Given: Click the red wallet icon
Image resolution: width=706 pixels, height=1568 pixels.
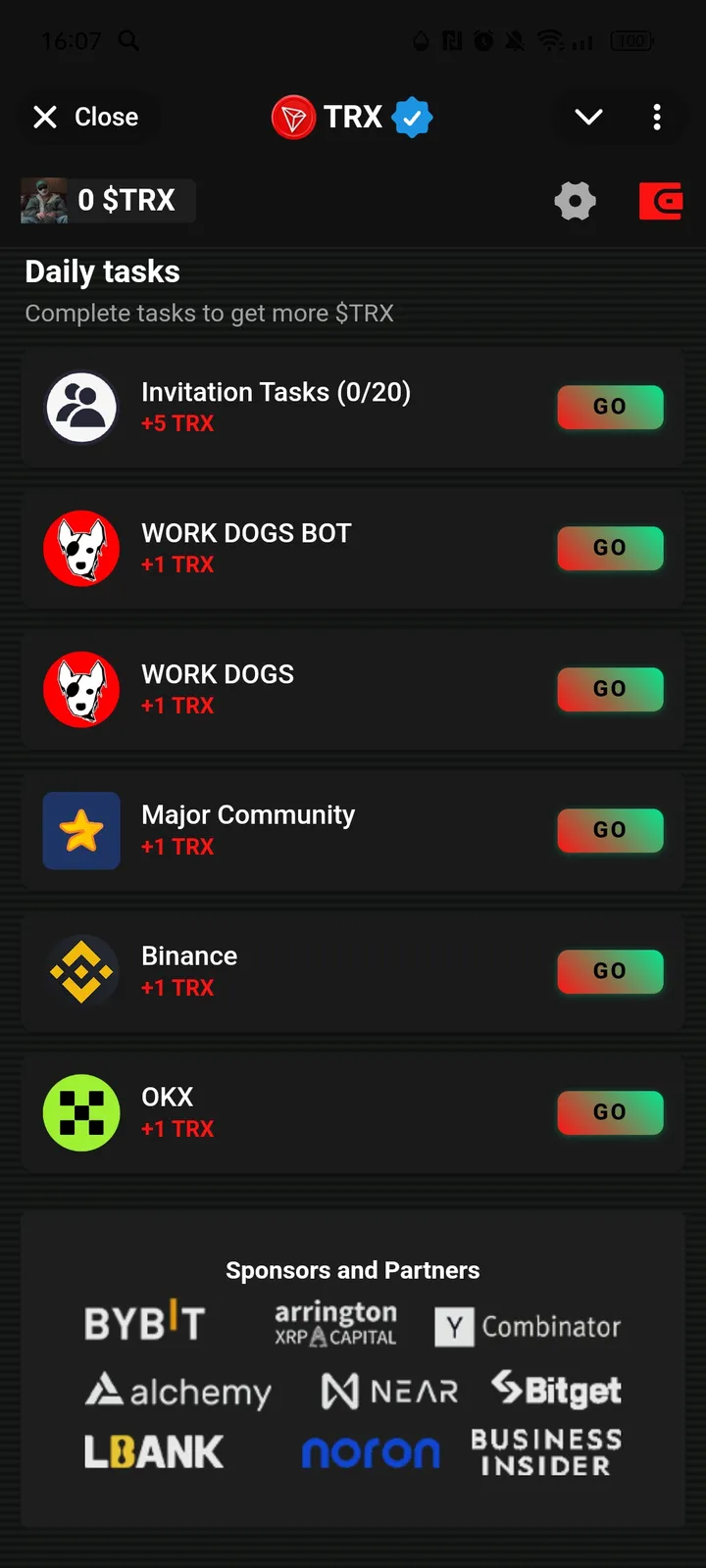Looking at the screenshot, I should click(661, 201).
